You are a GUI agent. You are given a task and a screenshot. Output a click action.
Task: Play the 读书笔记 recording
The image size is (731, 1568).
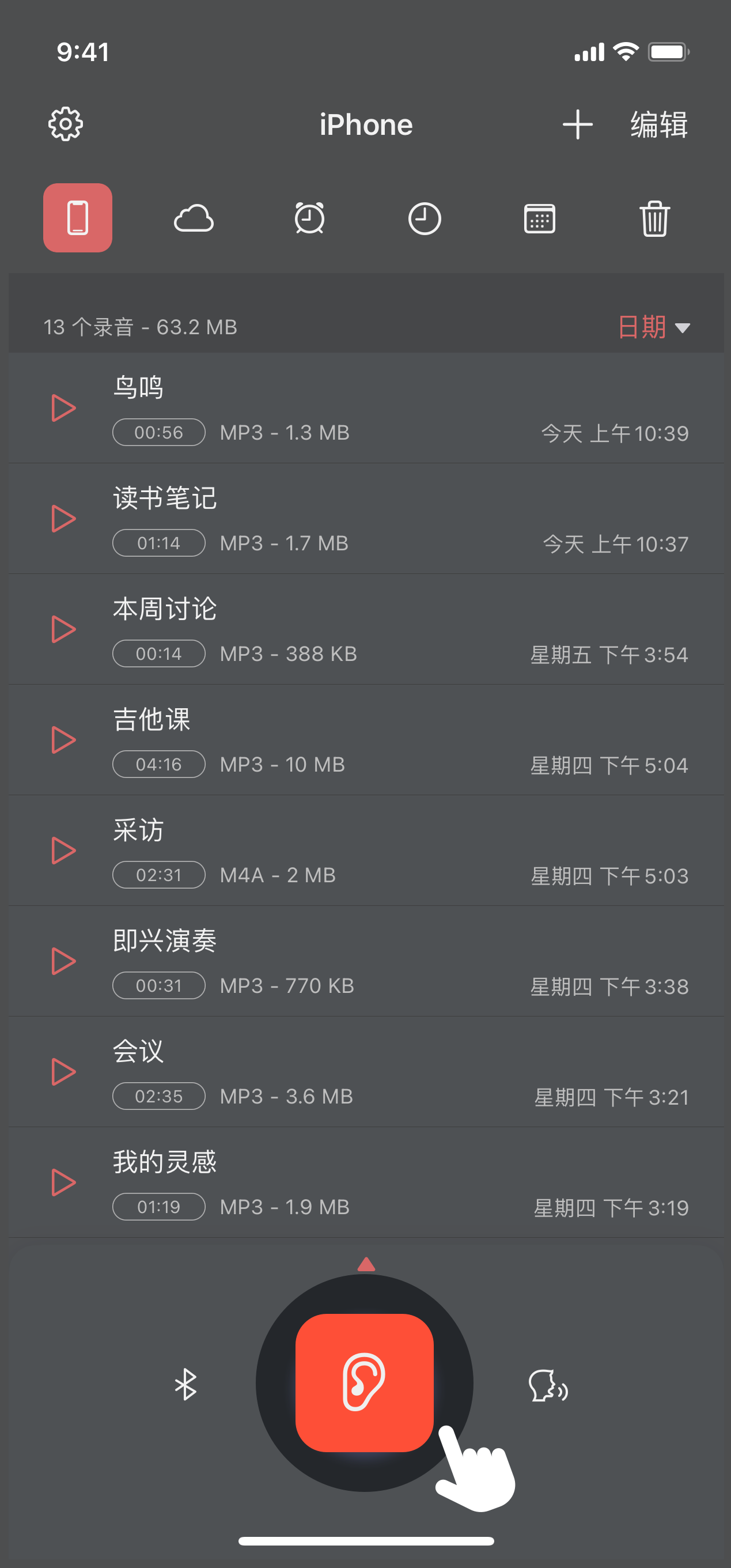(x=63, y=519)
